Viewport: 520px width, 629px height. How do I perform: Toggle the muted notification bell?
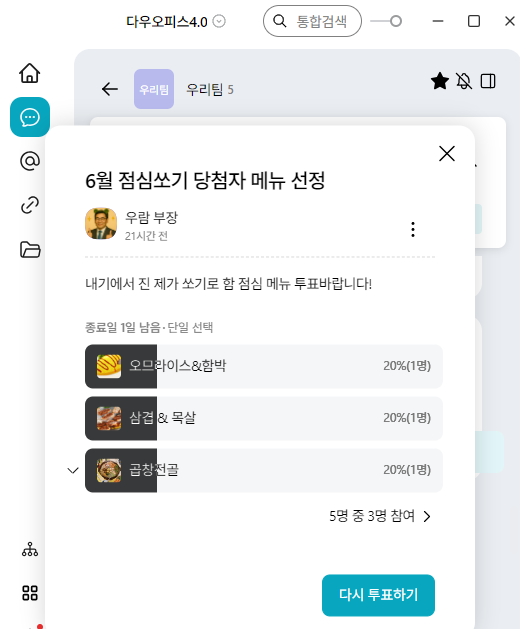click(x=464, y=81)
